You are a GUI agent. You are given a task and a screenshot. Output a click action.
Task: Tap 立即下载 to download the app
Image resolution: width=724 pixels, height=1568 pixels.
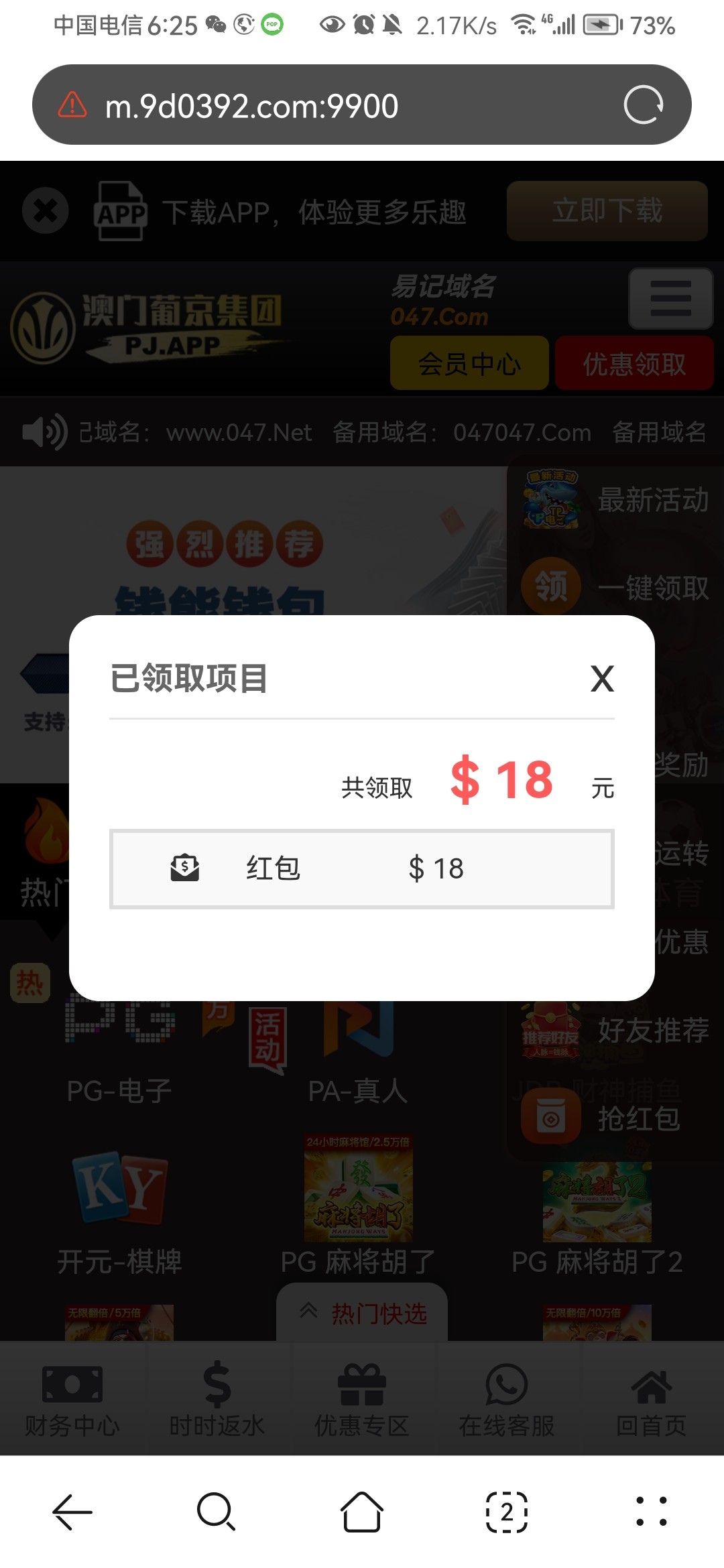click(x=607, y=211)
